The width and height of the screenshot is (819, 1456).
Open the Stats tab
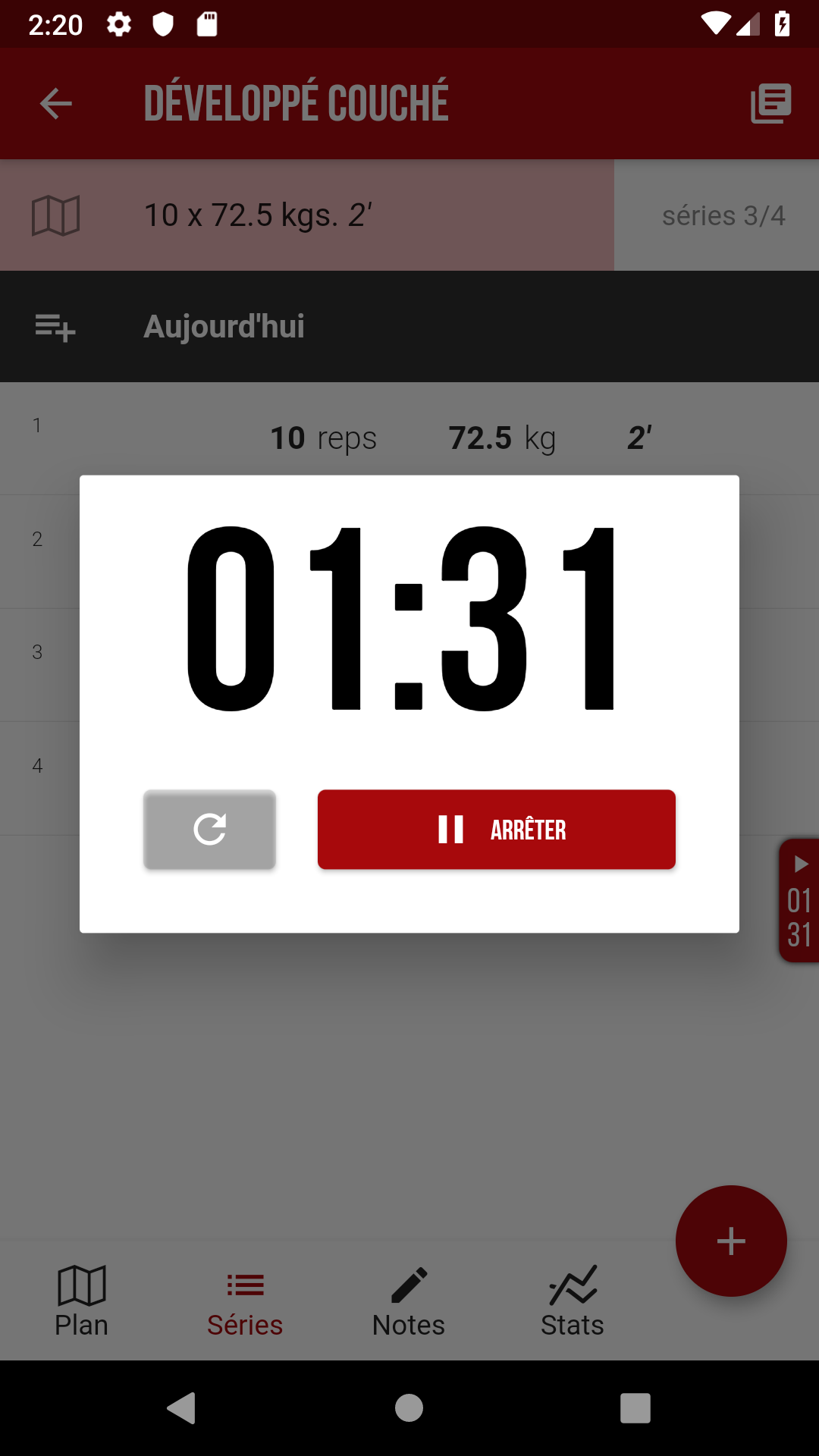[x=573, y=1301]
